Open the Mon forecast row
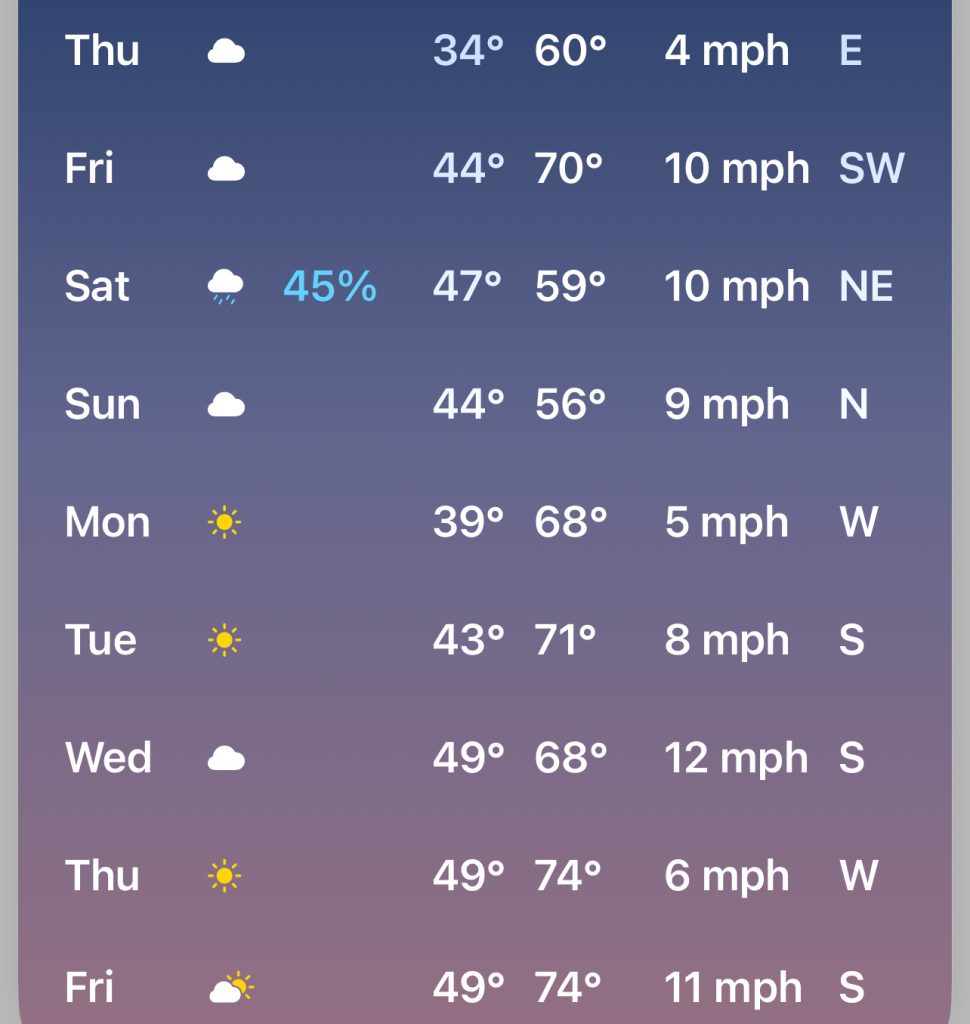Image resolution: width=970 pixels, height=1024 pixels. tap(484, 523)
